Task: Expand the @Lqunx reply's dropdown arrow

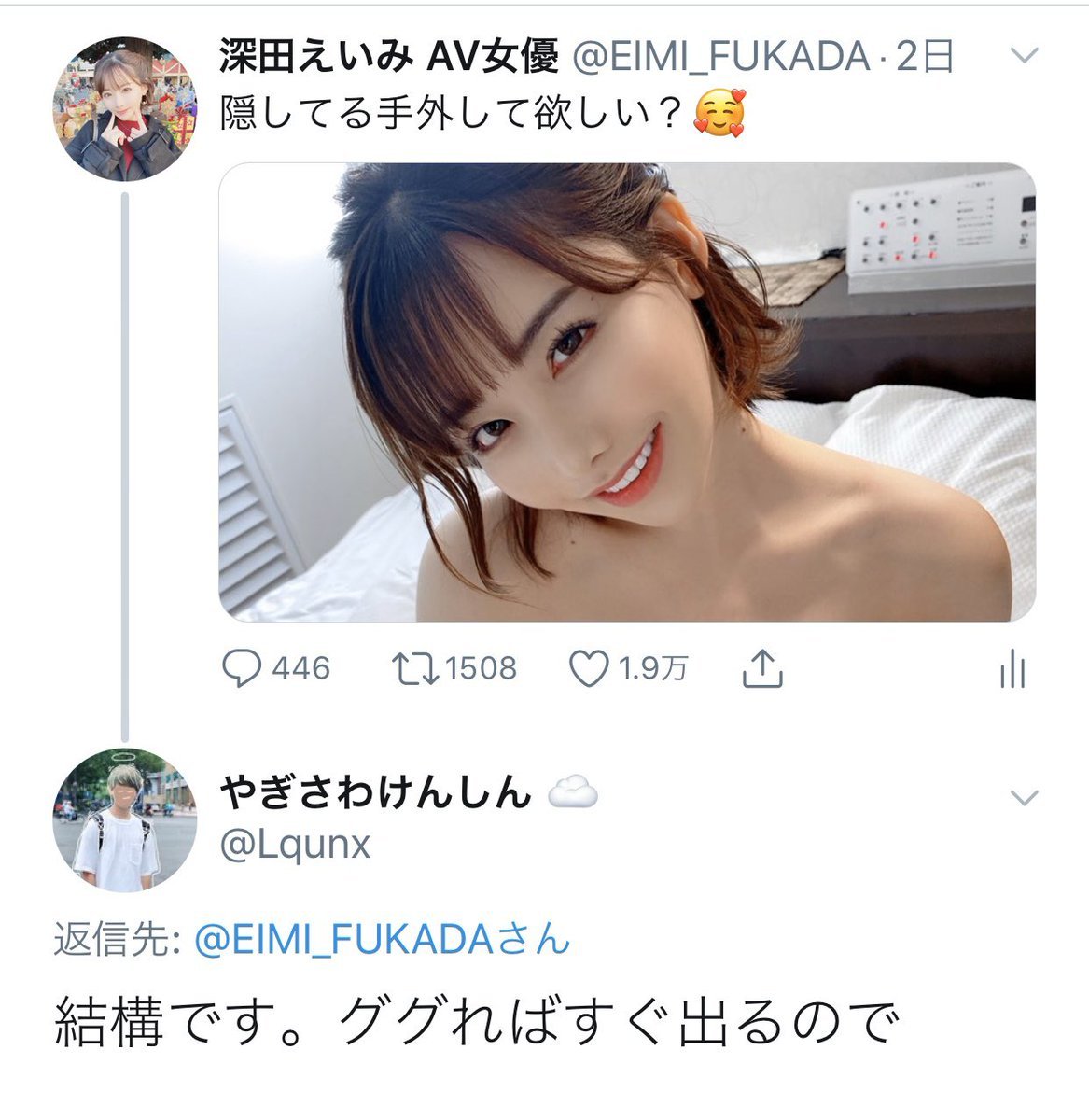Action: pyautogui.click(x=1025, y=798)
